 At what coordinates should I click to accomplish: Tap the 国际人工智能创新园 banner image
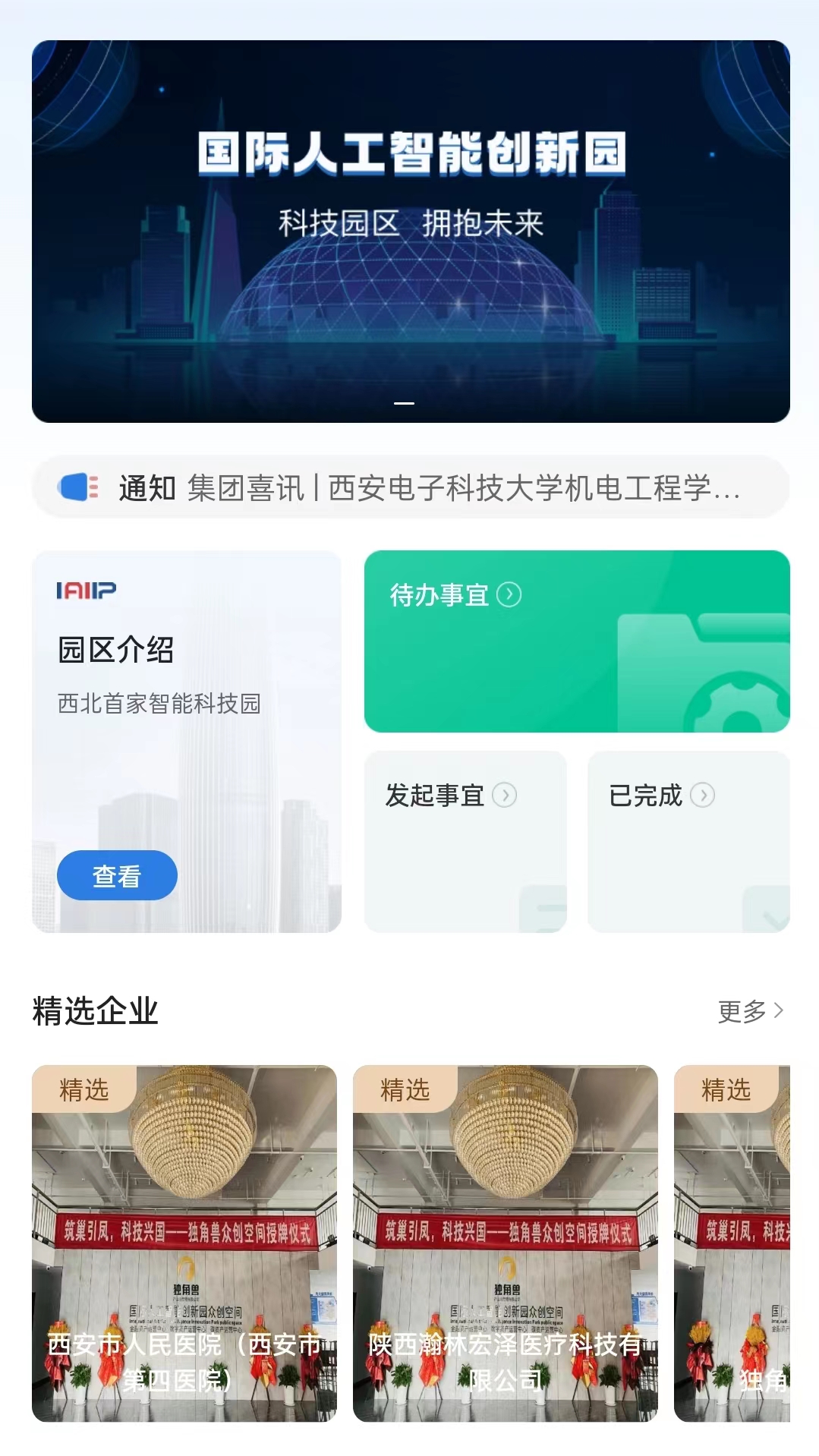click(409, 228)
